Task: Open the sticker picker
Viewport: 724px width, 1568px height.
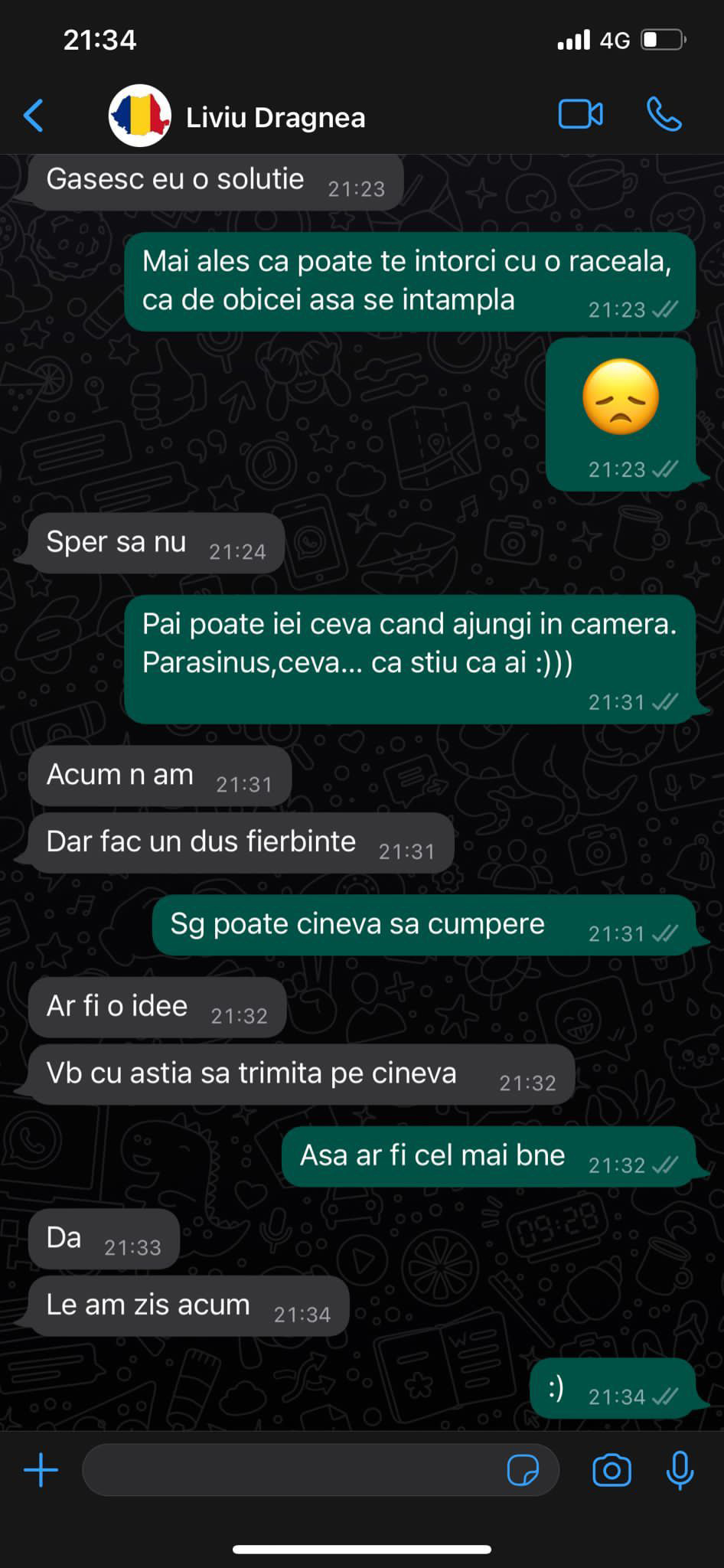Action: pyautogui.click(x=523, y=1470)
